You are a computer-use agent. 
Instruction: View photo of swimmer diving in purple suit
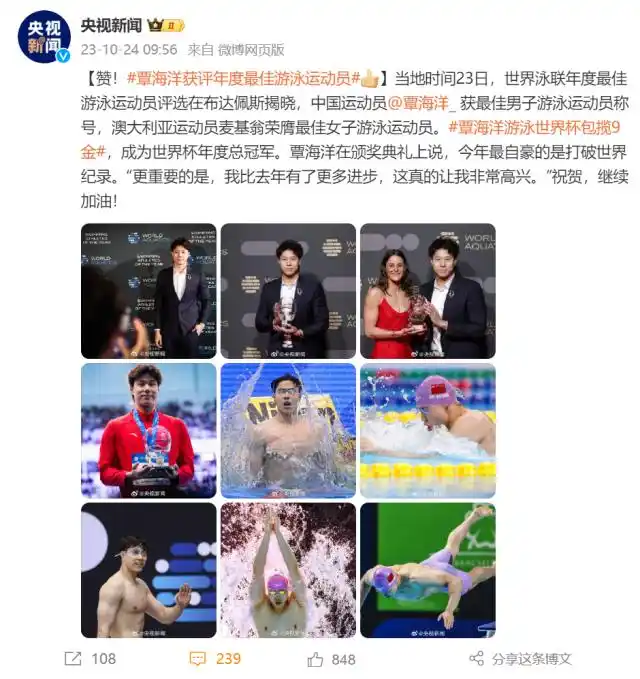click(x=427, y=569)
